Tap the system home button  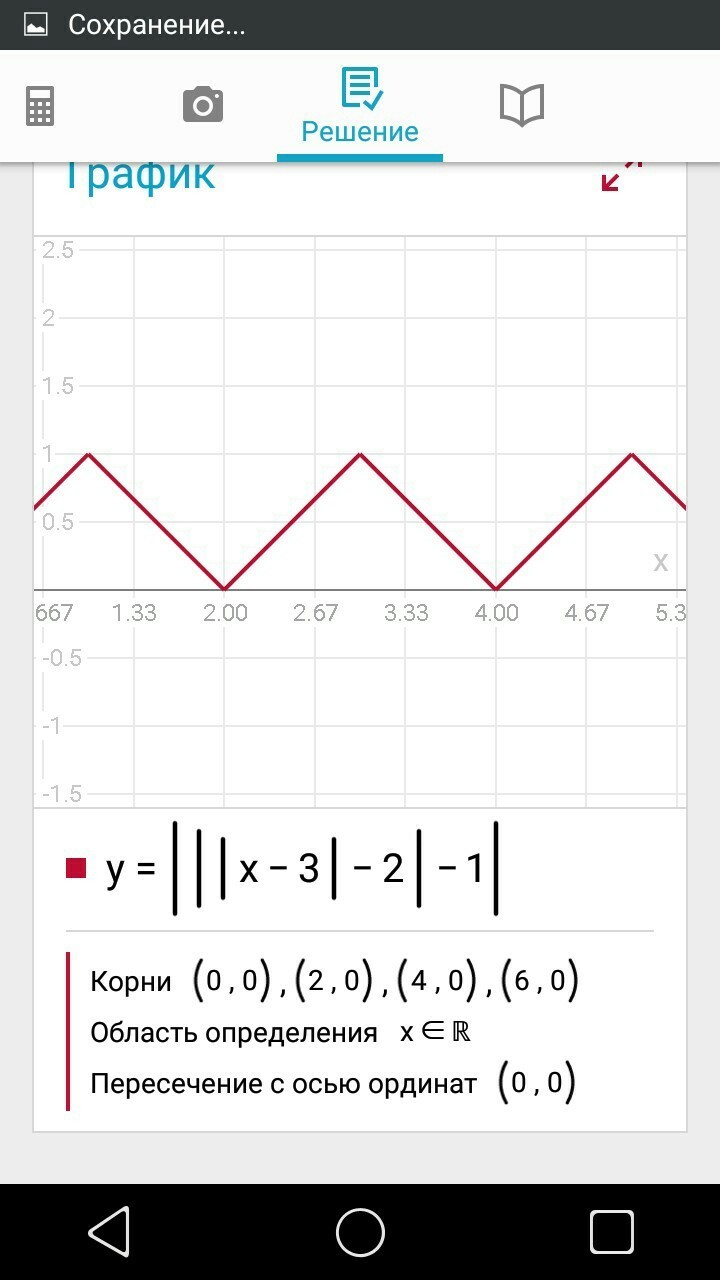[x=360, y=1231]
